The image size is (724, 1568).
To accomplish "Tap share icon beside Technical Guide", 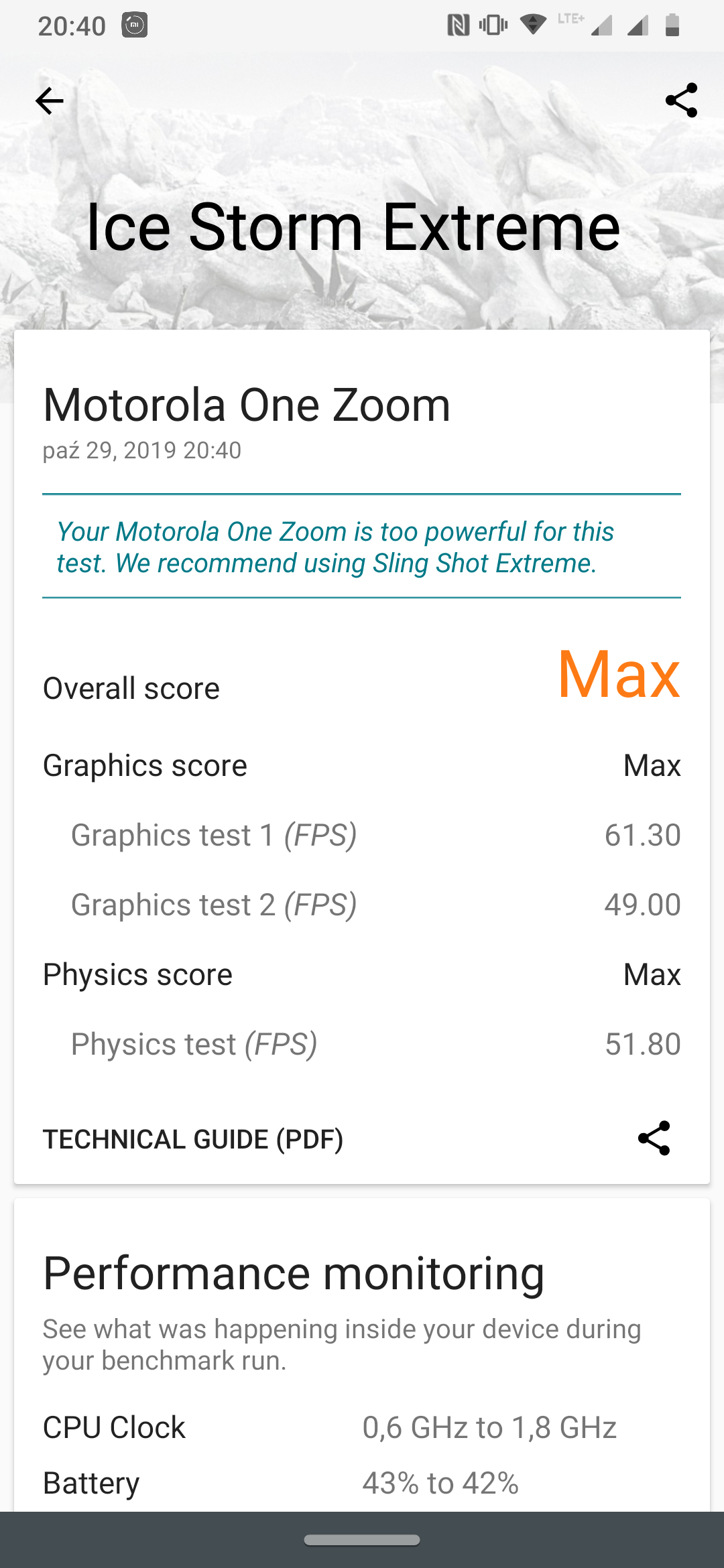I will pos(654,1138).
